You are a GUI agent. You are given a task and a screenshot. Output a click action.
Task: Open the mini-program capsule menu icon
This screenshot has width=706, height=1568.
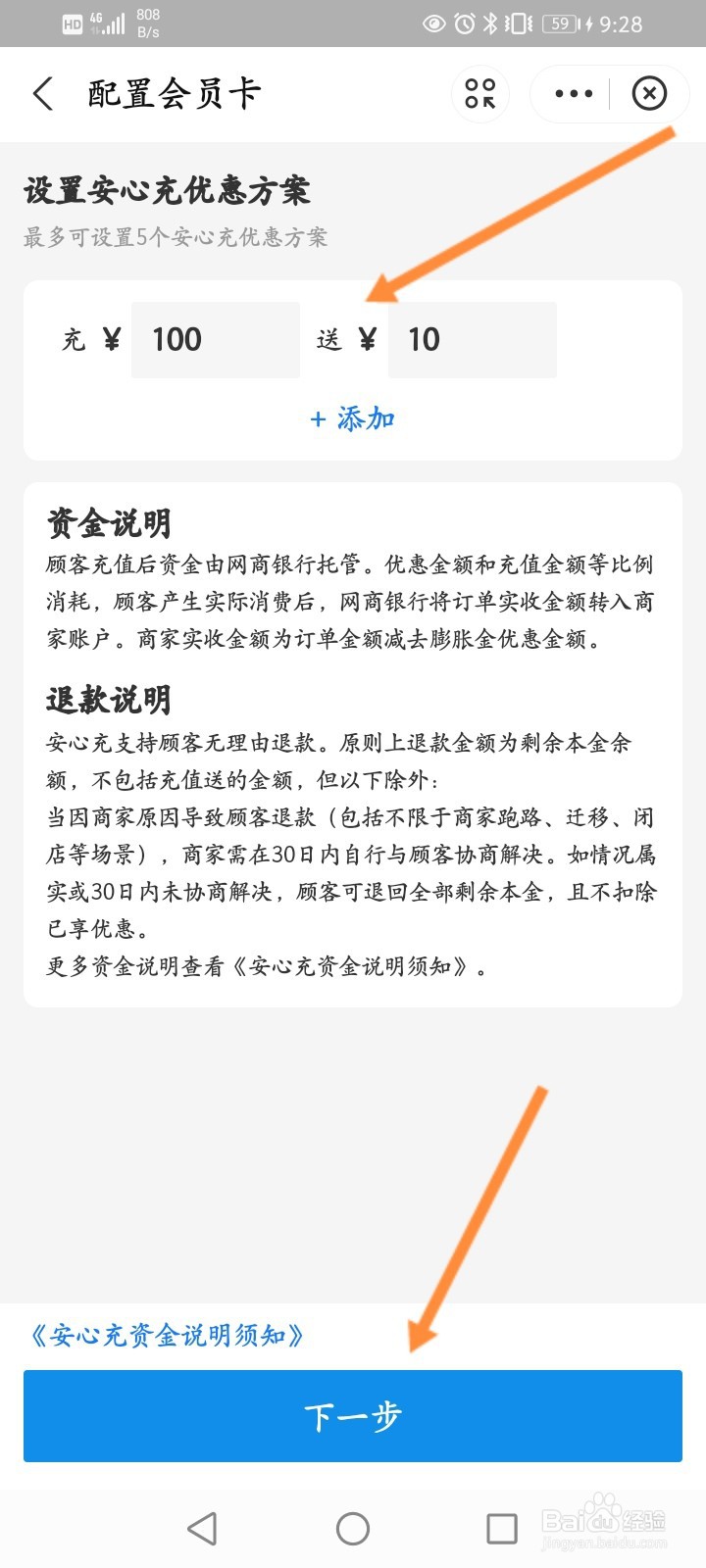tap(479, 93)
